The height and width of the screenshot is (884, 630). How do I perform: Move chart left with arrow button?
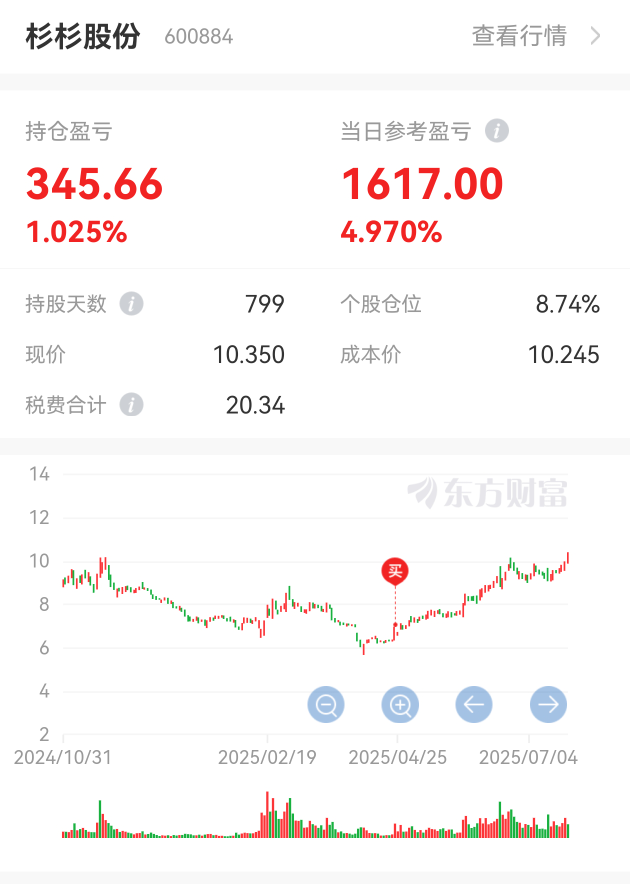(474, 704)
